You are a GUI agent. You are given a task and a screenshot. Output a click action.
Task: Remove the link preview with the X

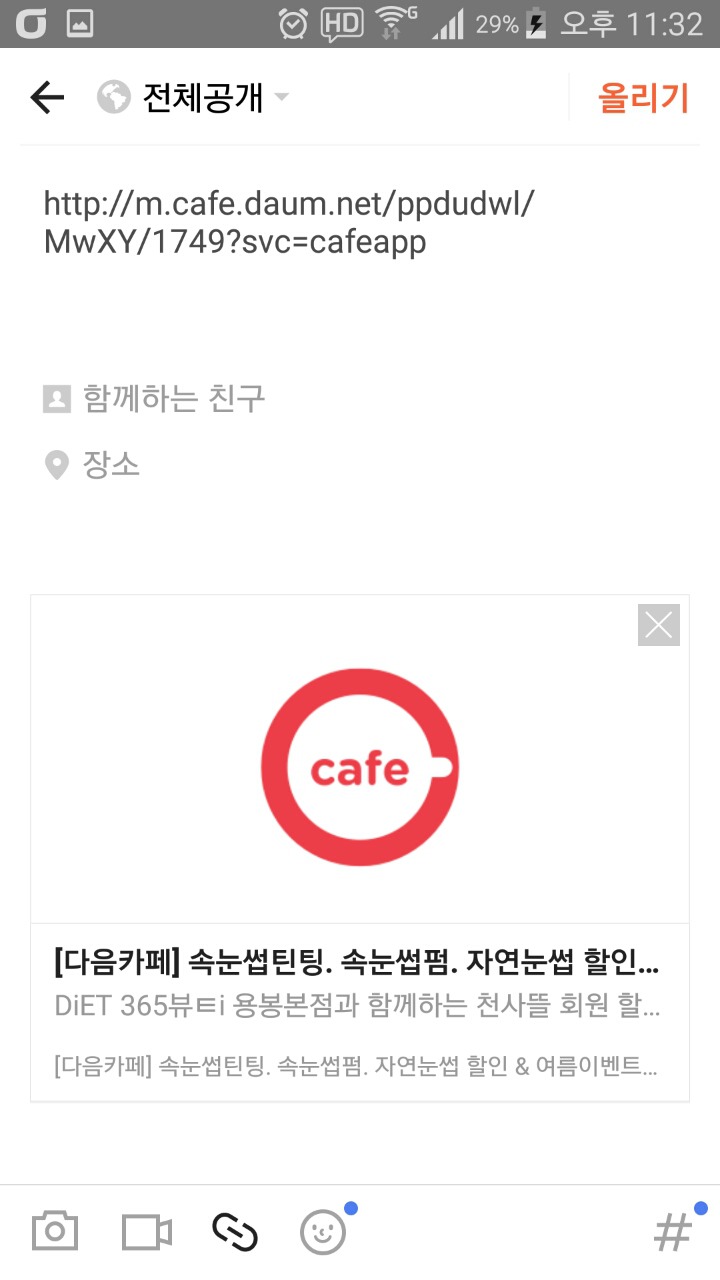pos(659,625)
